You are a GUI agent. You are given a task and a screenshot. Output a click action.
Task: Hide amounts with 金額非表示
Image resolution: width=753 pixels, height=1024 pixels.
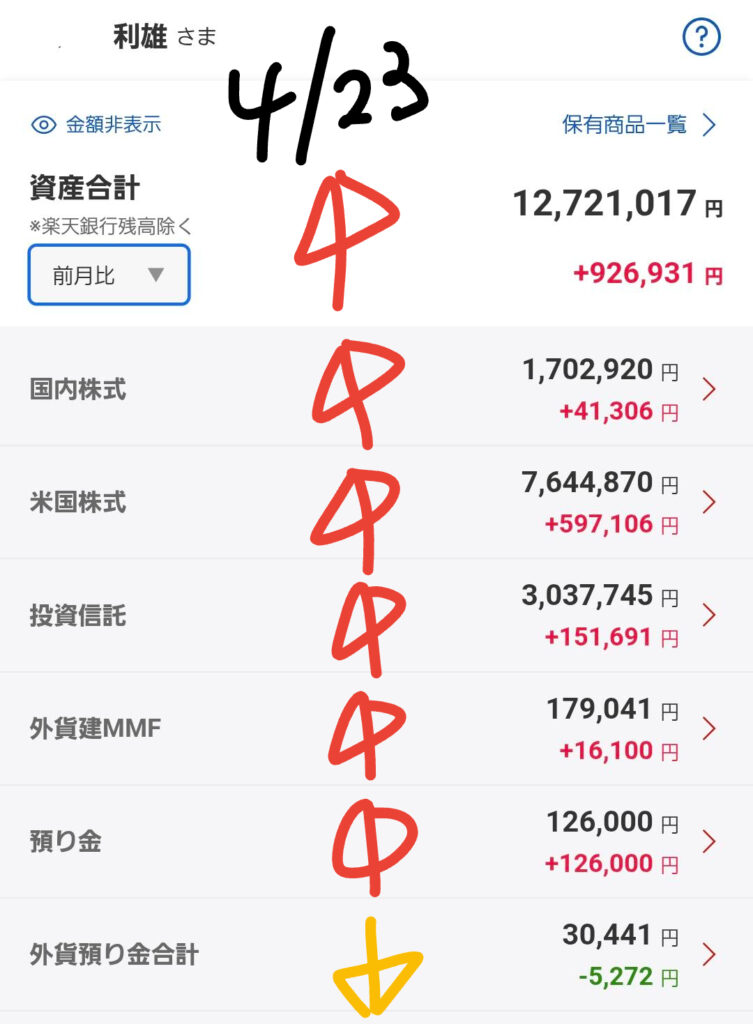point(97,125)
